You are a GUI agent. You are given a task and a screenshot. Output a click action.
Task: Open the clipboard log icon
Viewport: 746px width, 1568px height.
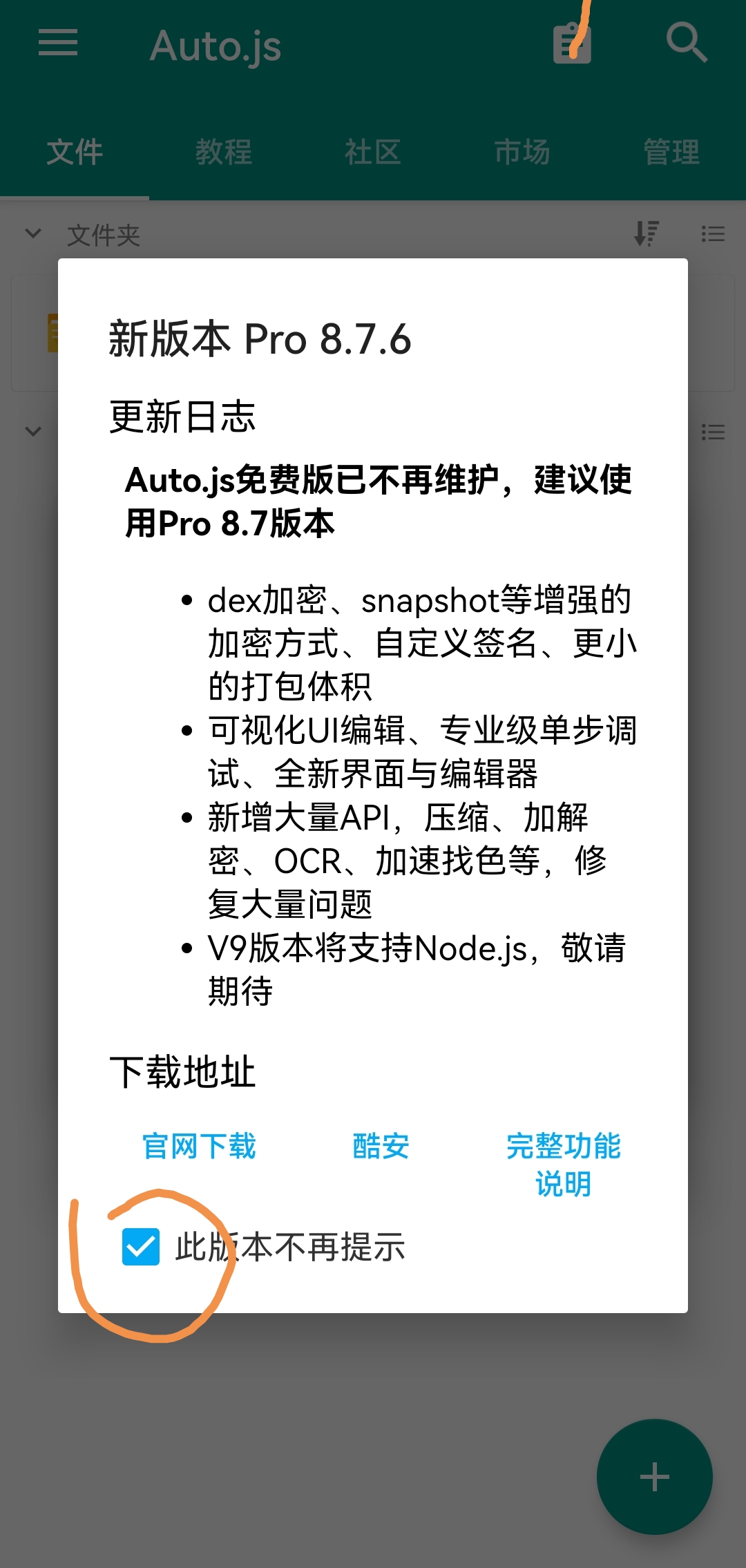(x=572, y=44)
